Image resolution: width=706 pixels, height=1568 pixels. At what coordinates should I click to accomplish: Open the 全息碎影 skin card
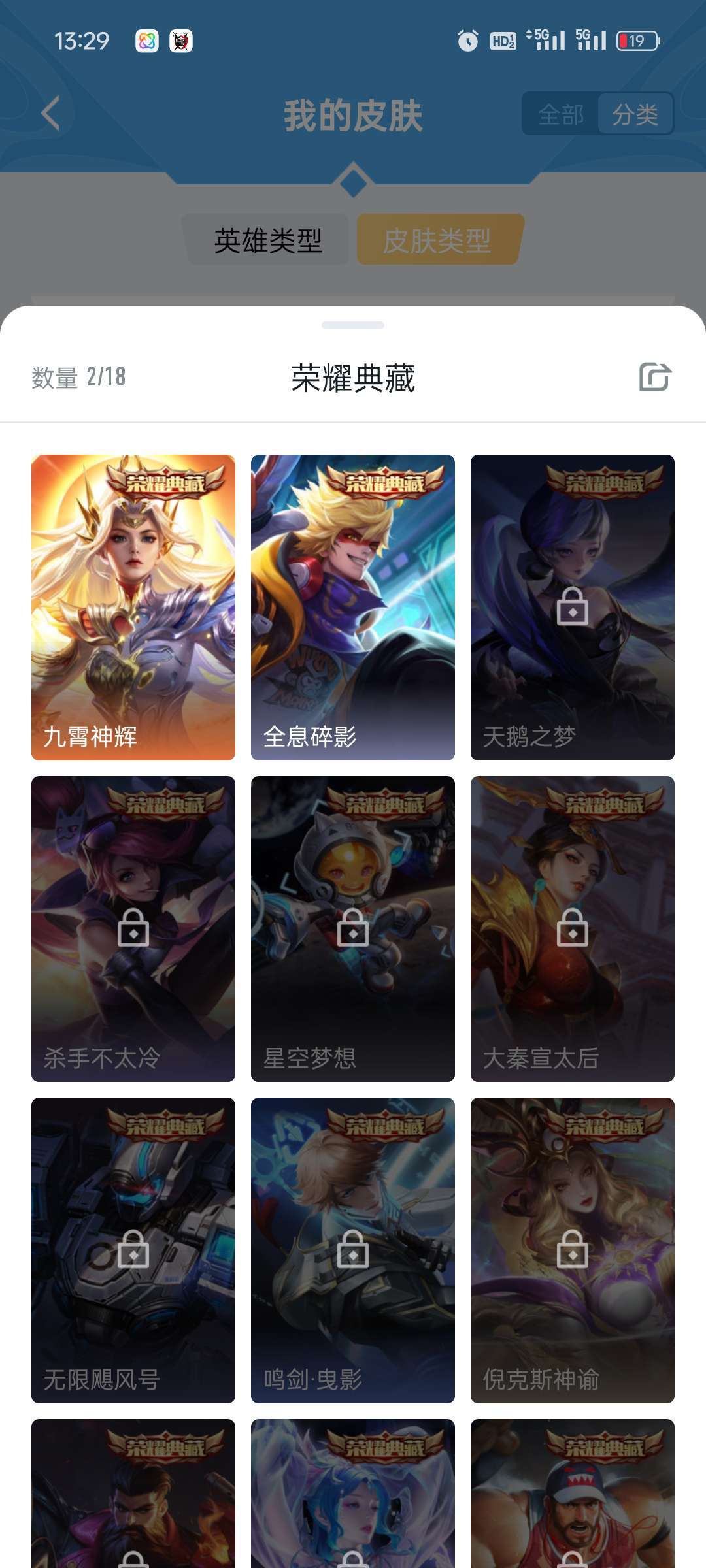pos(353,608)
